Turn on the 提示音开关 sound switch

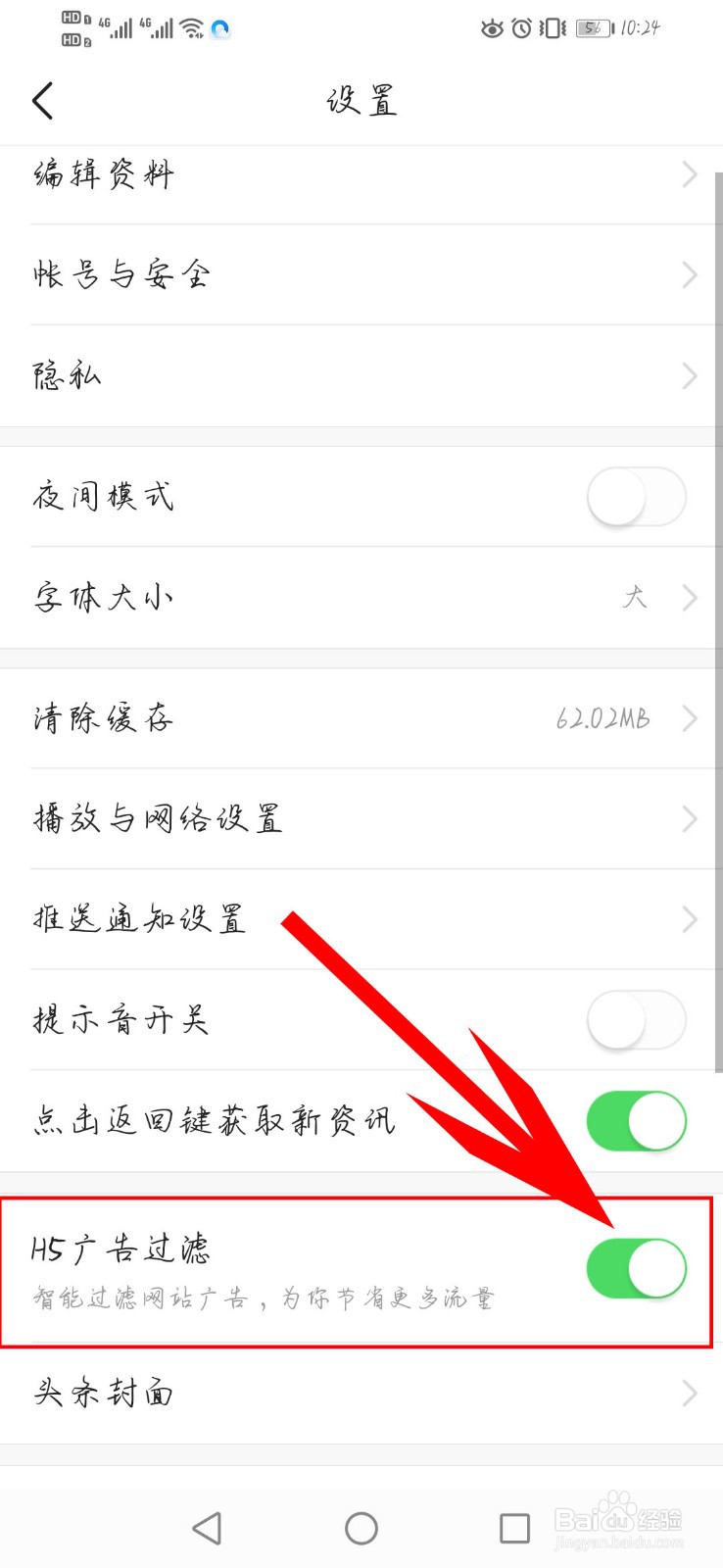pyautogui.click(x=636, y=1019)
